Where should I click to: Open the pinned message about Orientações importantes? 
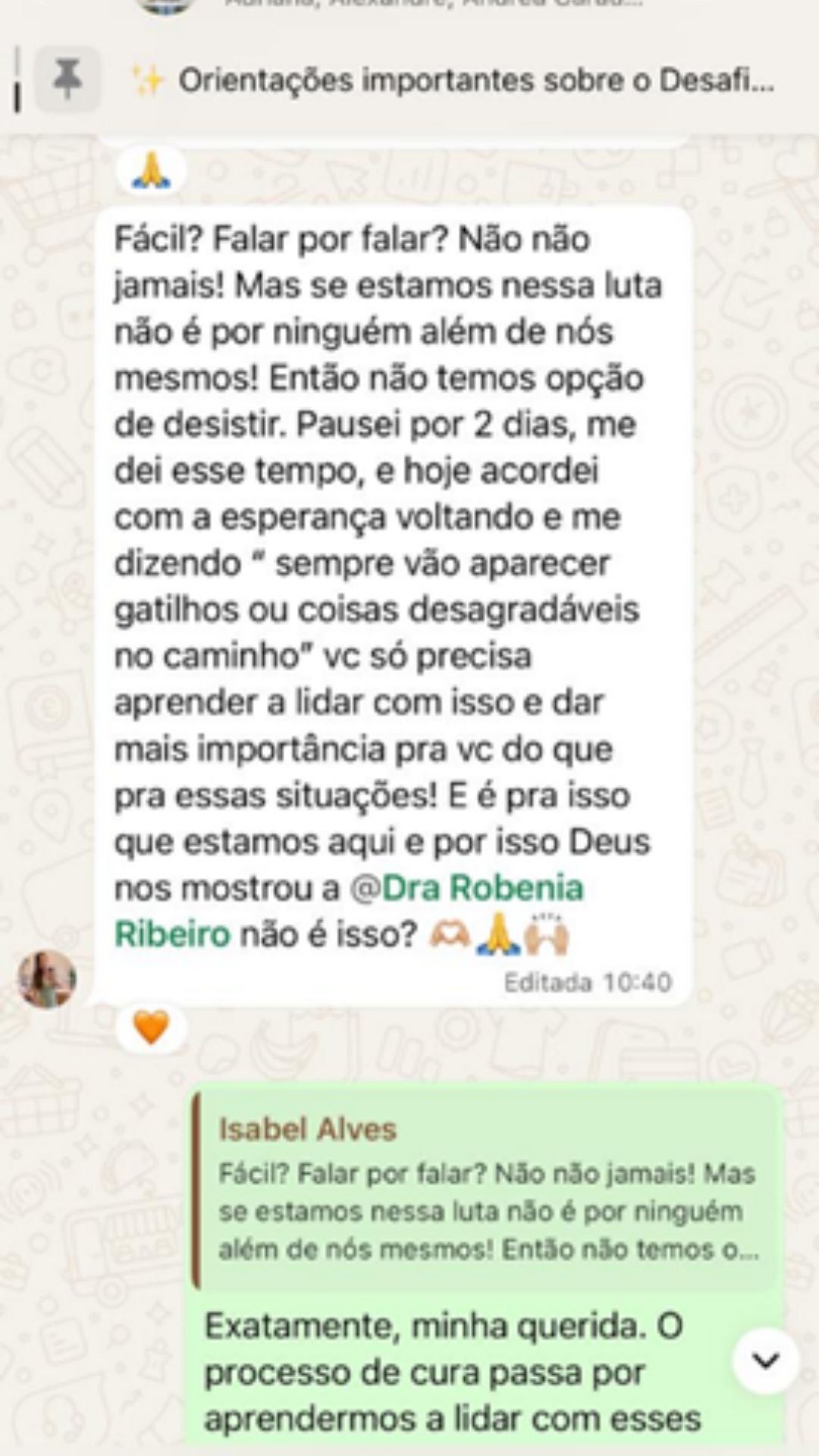(455, 80)
